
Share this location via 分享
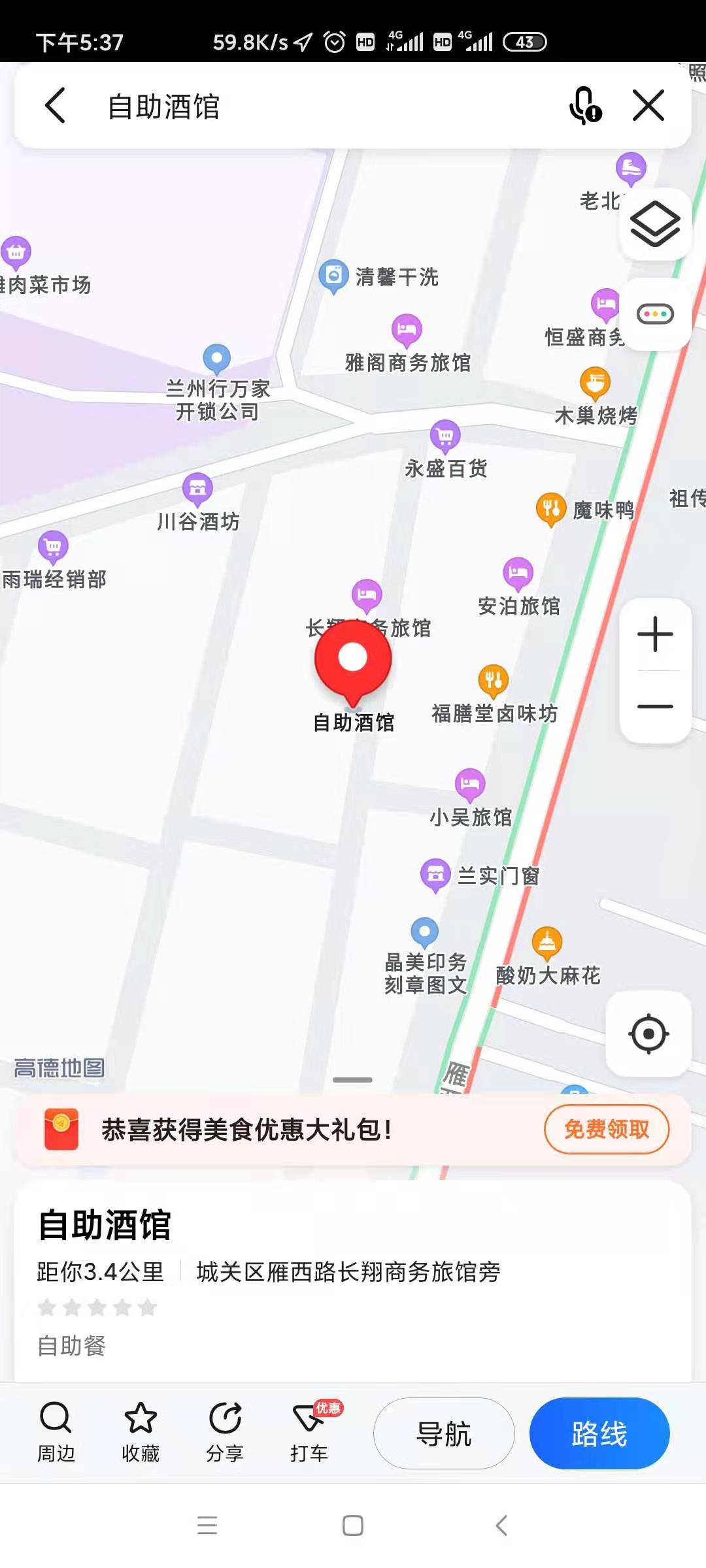tap(225, 1432)
